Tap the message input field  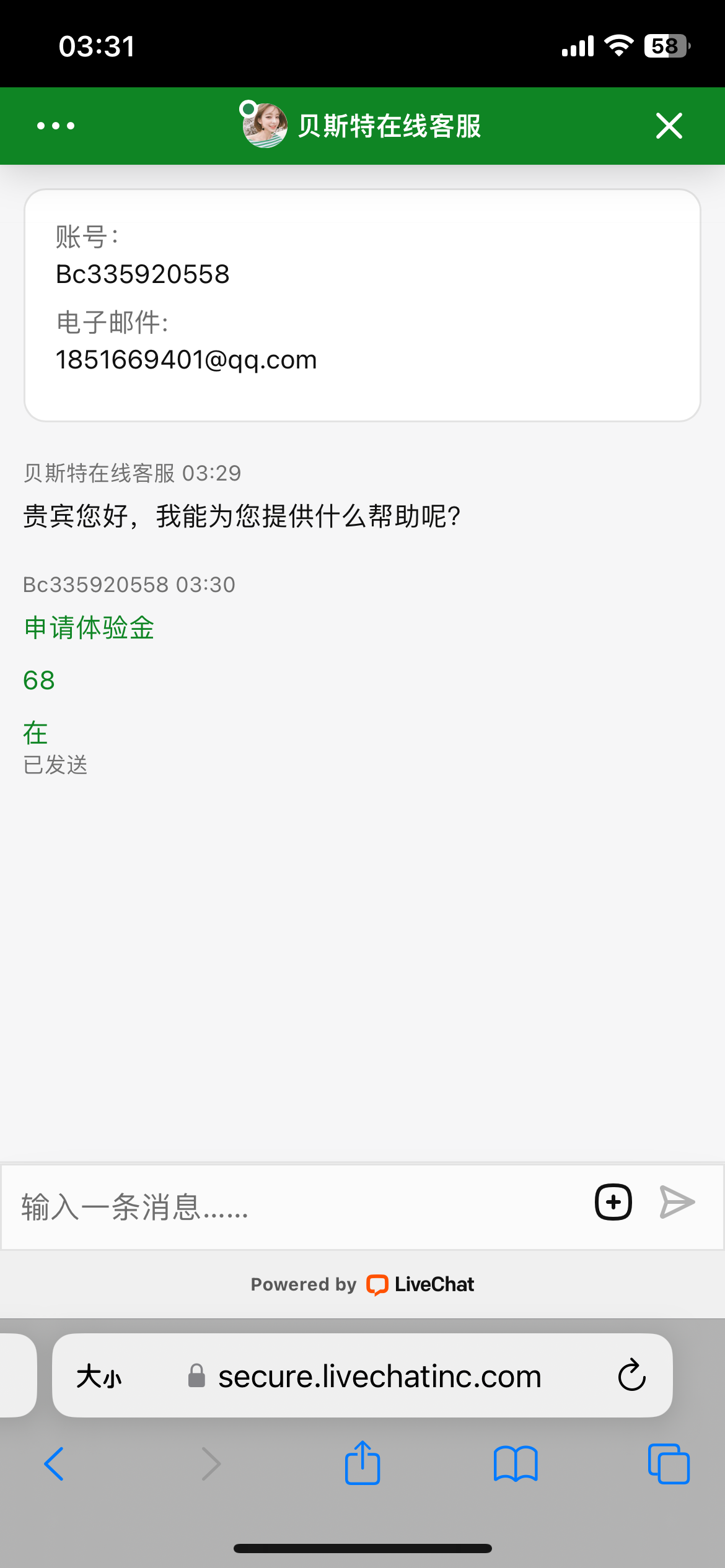pyautogui.click(x=297, y=1206)
